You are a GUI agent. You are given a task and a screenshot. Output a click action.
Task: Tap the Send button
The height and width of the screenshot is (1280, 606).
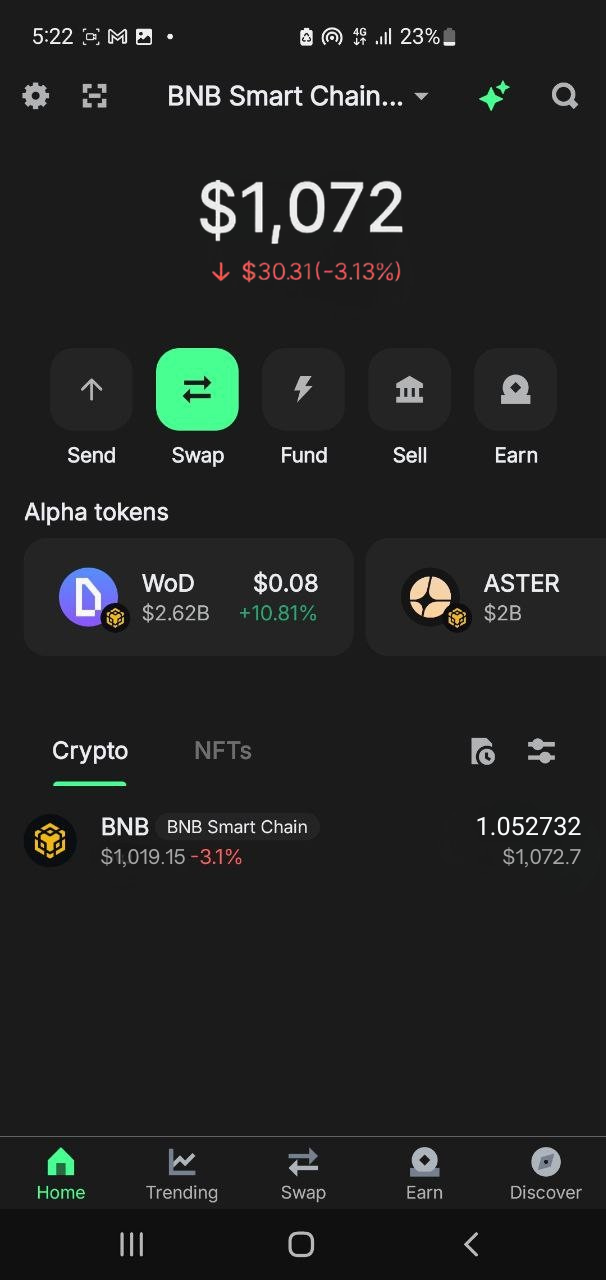(91, 390)
